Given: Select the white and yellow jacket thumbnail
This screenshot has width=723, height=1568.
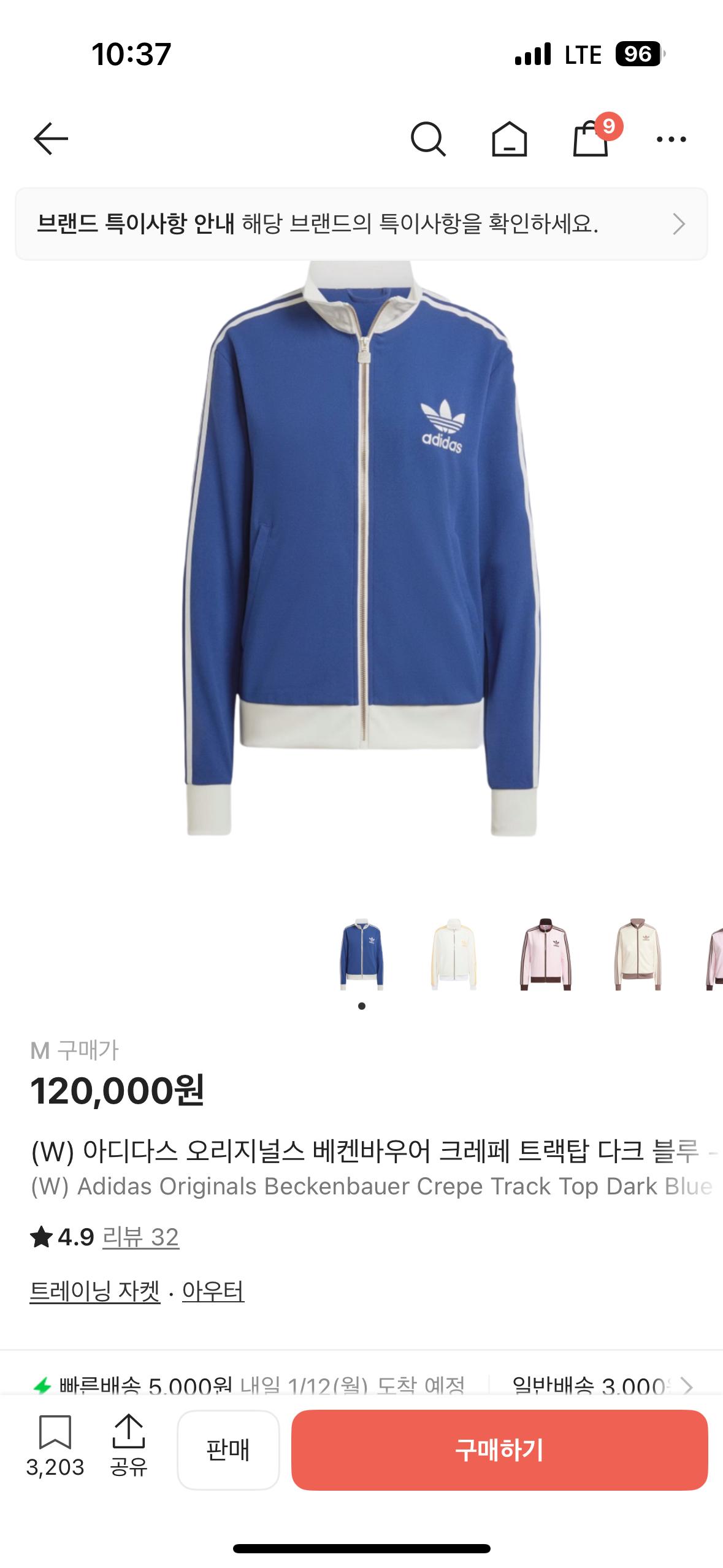Looking at the screenshot, I should pyautogui.click(x=454, y=954).
